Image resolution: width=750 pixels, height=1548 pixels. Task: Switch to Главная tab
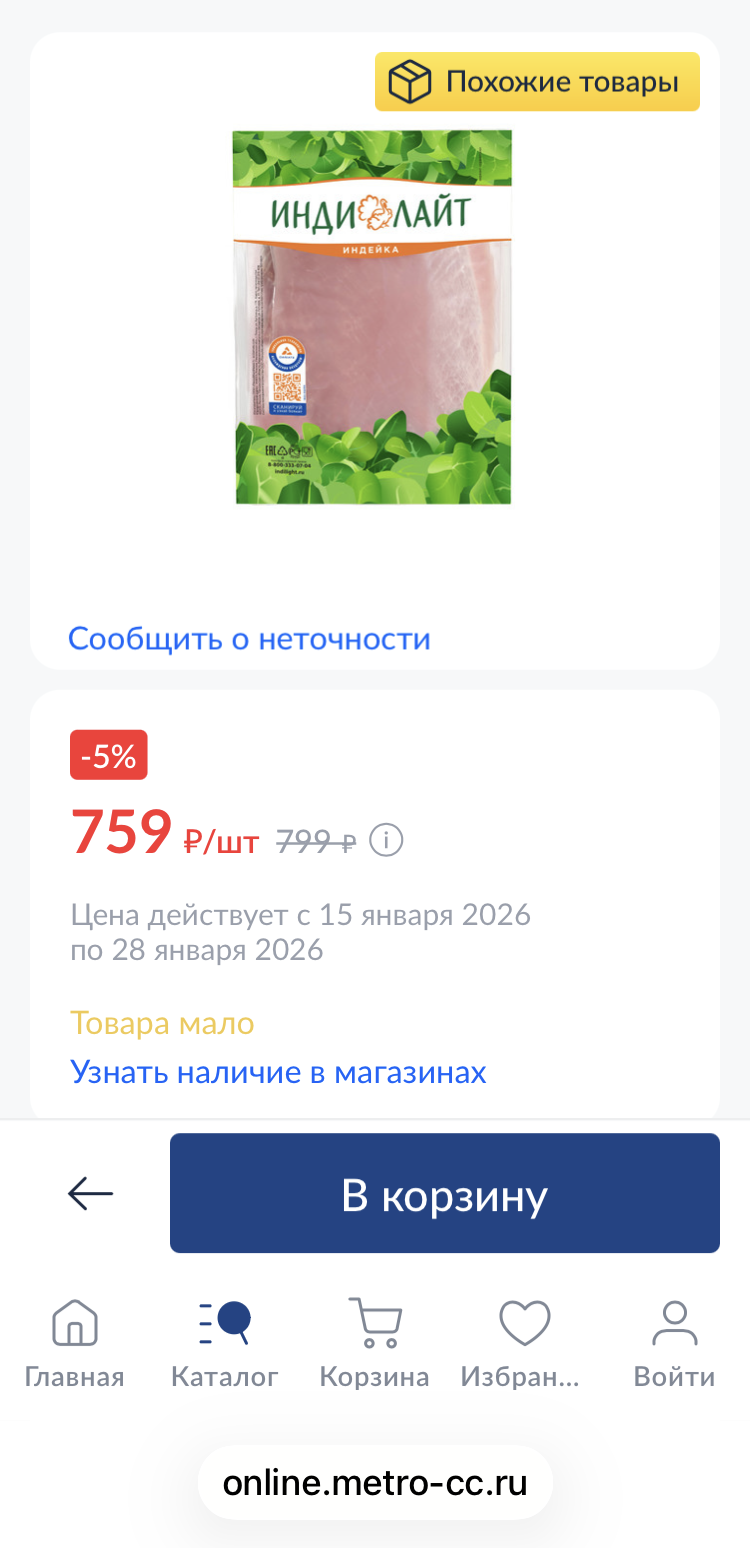point(75,1343)
